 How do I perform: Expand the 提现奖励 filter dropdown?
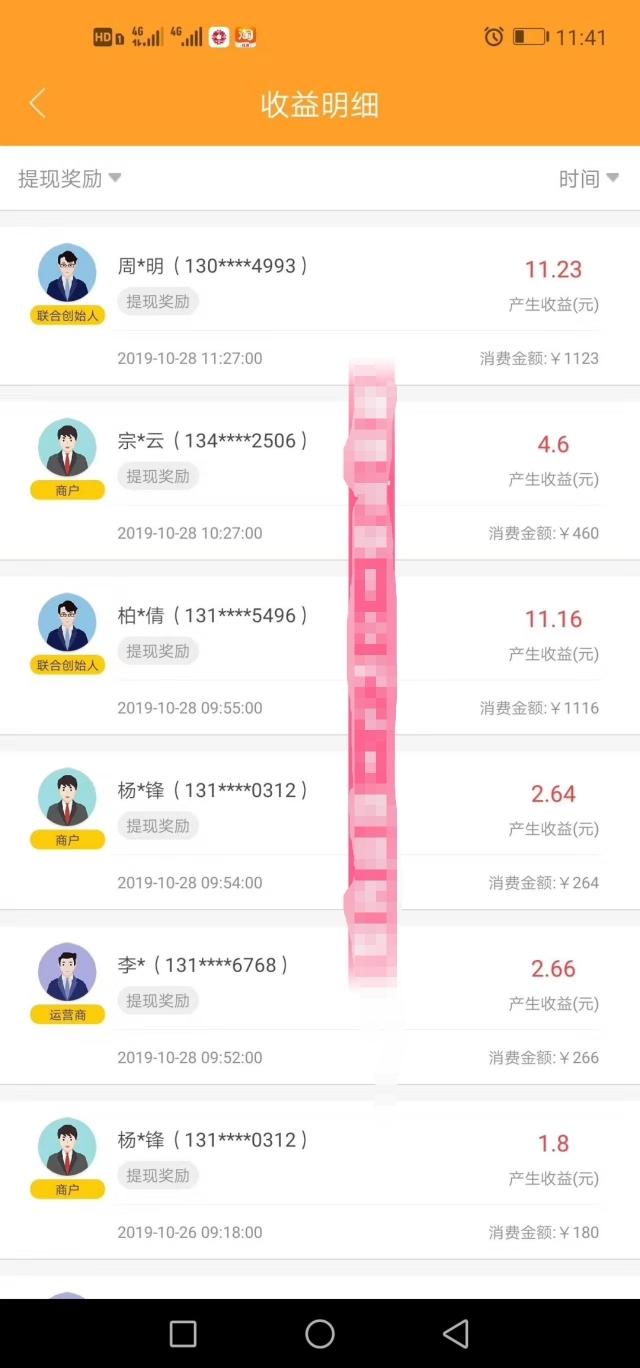pos(69,179)
